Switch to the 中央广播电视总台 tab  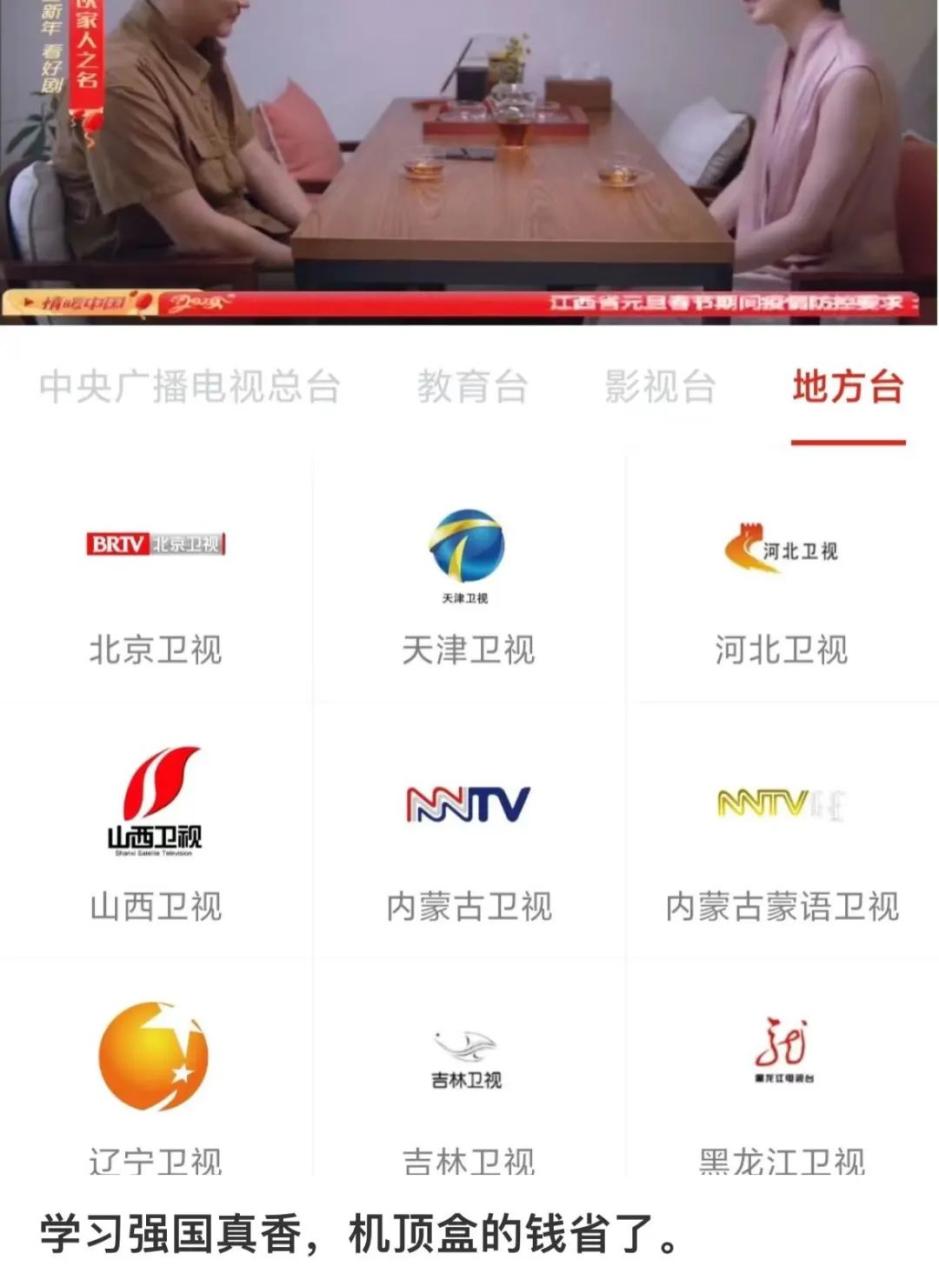tap(190, 387)
